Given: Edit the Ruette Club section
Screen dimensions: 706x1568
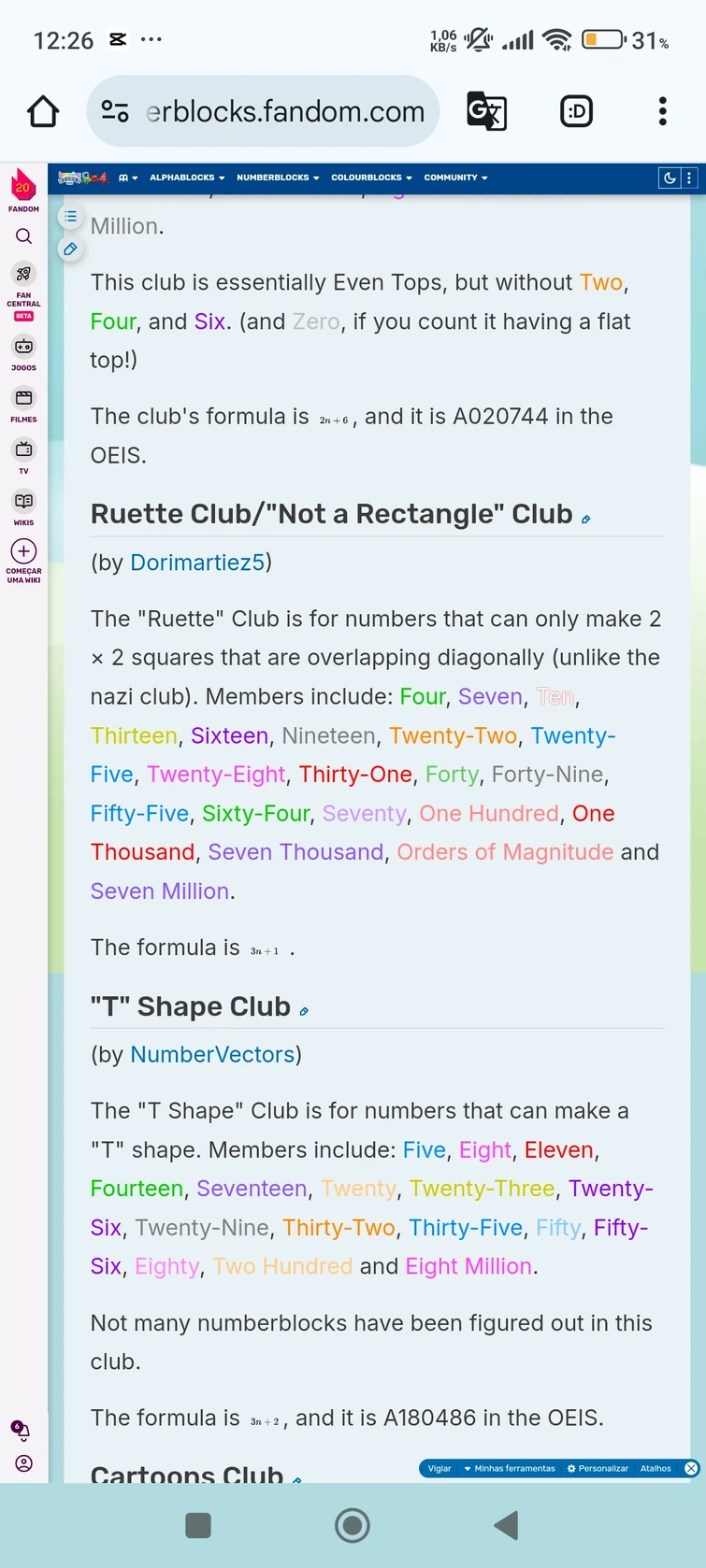Looking at the screenshot, I should coord(586,520).
